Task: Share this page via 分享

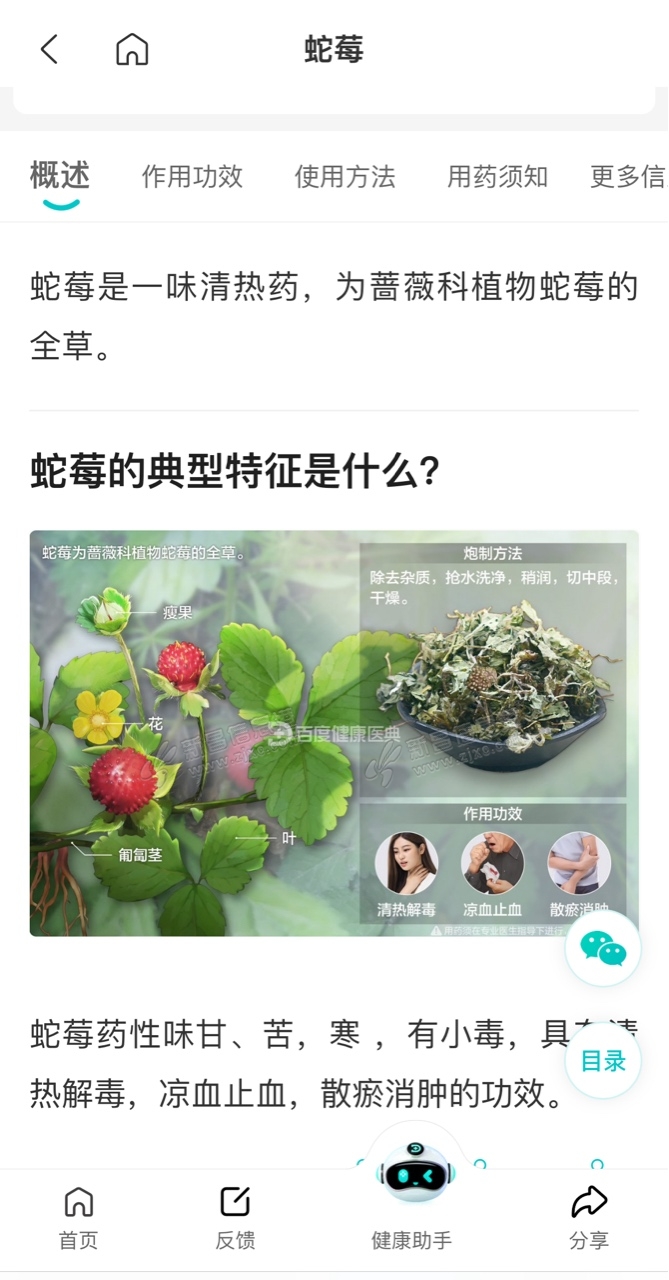Action: tap(589, 1218)
